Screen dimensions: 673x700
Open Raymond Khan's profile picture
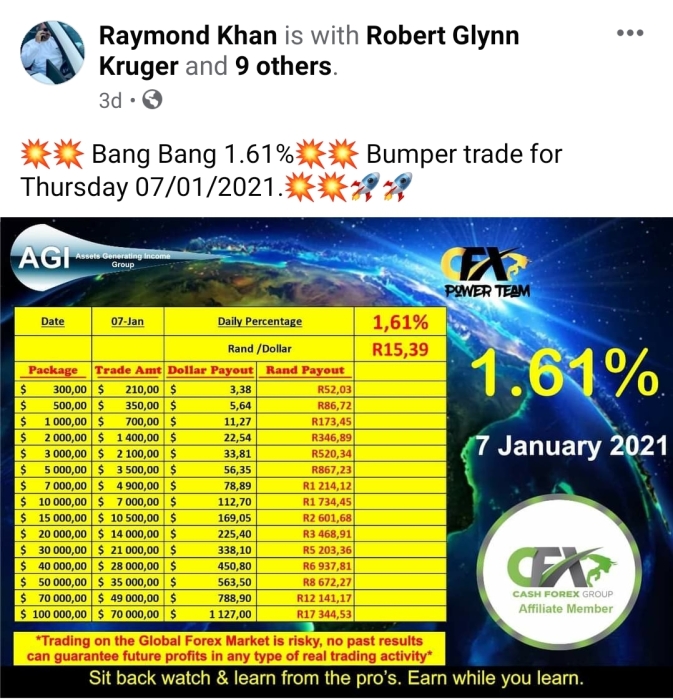52,53
